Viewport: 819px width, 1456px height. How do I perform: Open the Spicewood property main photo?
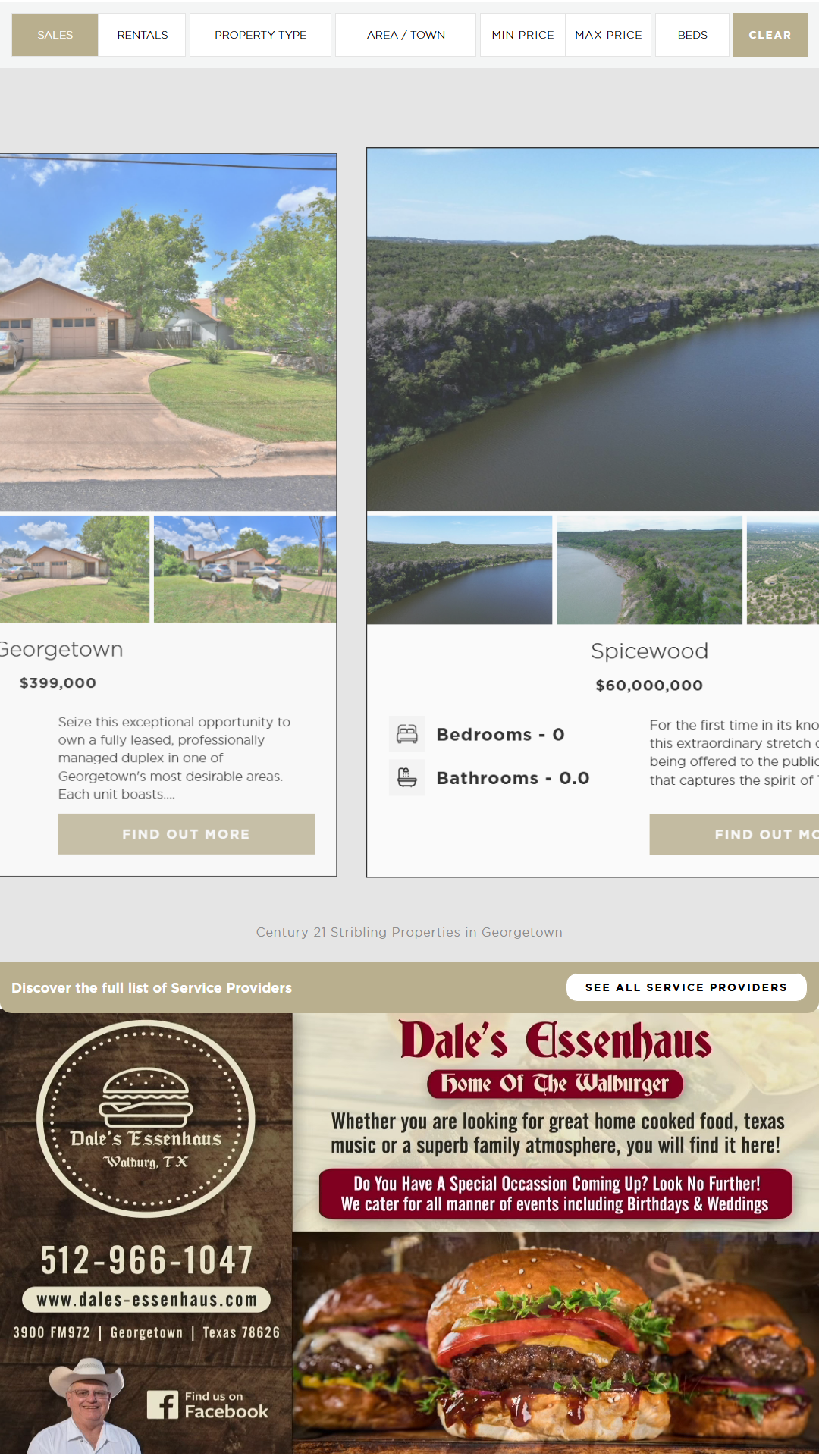592,329
